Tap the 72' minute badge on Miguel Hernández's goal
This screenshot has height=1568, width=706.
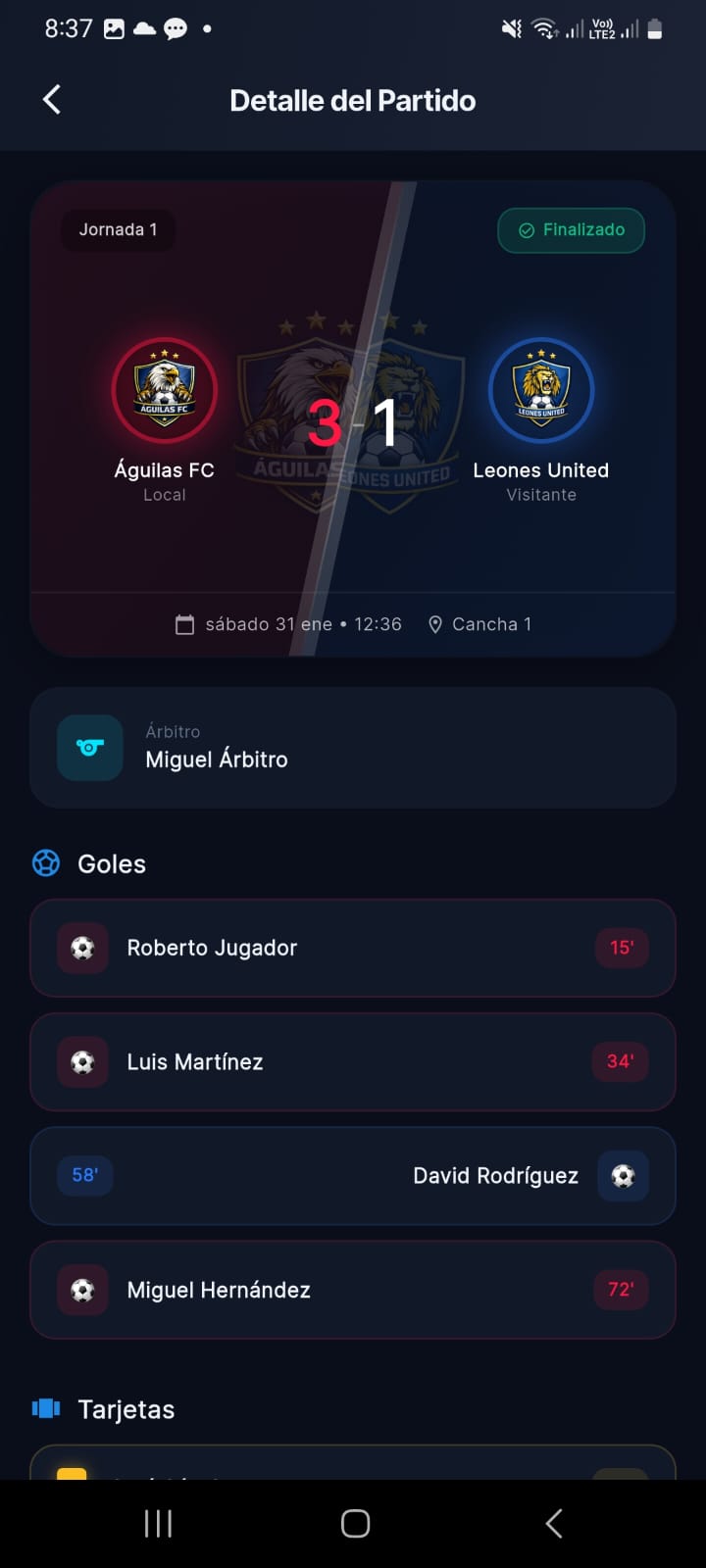tap(621, 1290)
